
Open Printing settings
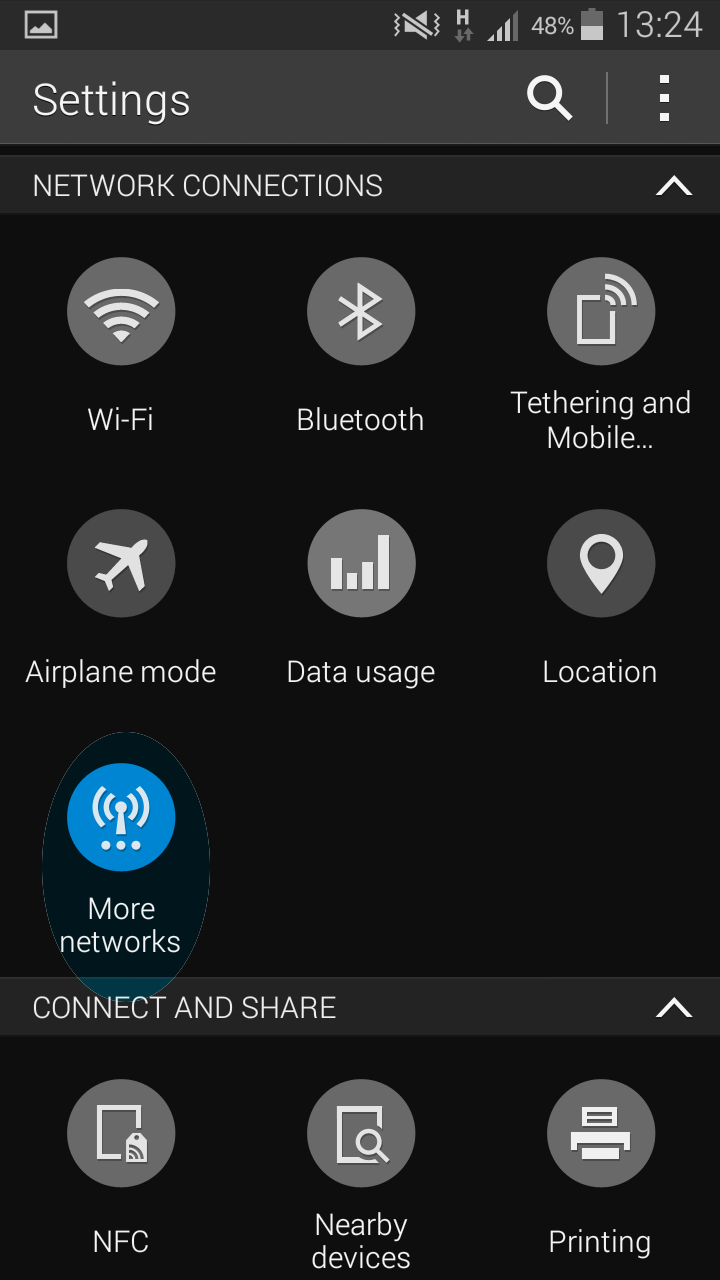[x=600, y=1168]
